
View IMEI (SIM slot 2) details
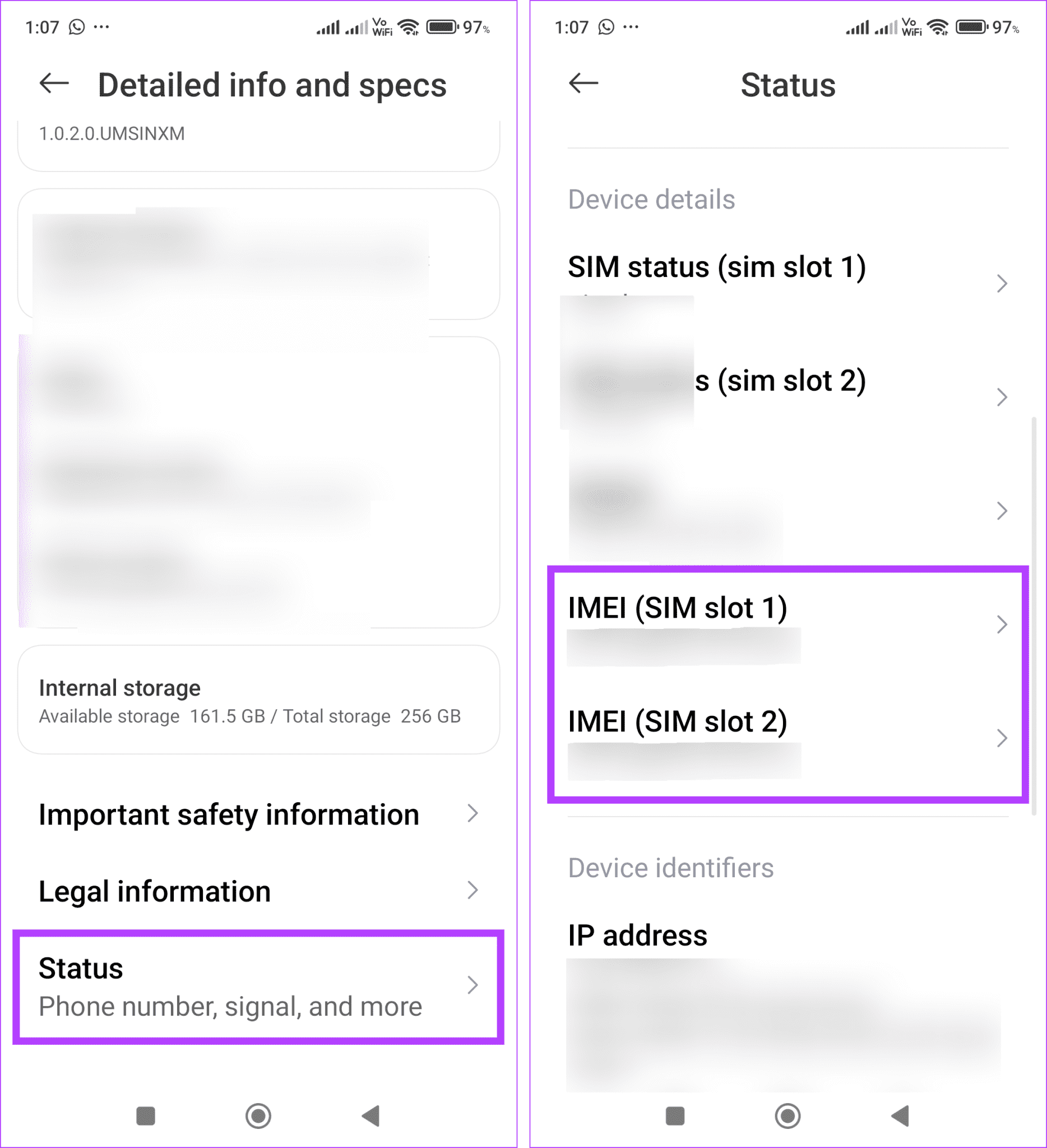pyautogui.click(x=678, y=721)
